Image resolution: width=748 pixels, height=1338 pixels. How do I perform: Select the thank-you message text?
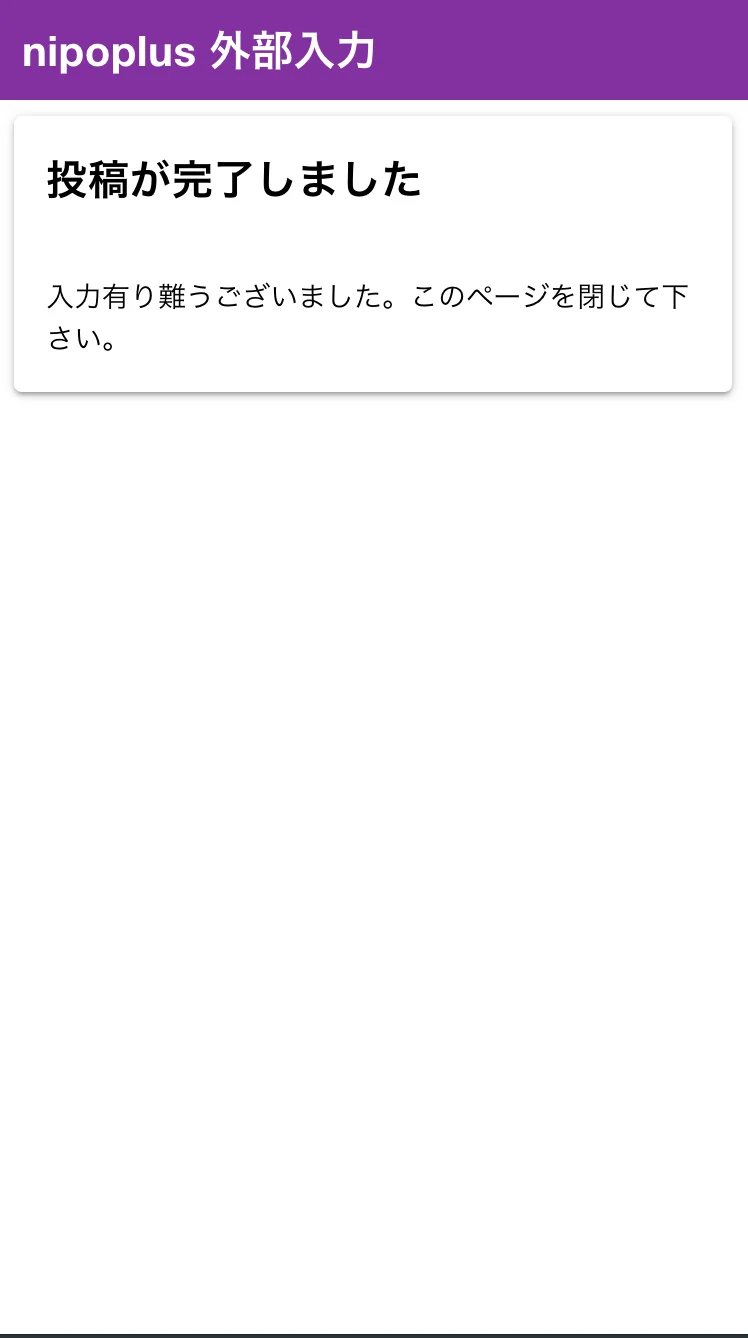pos(366,317)
